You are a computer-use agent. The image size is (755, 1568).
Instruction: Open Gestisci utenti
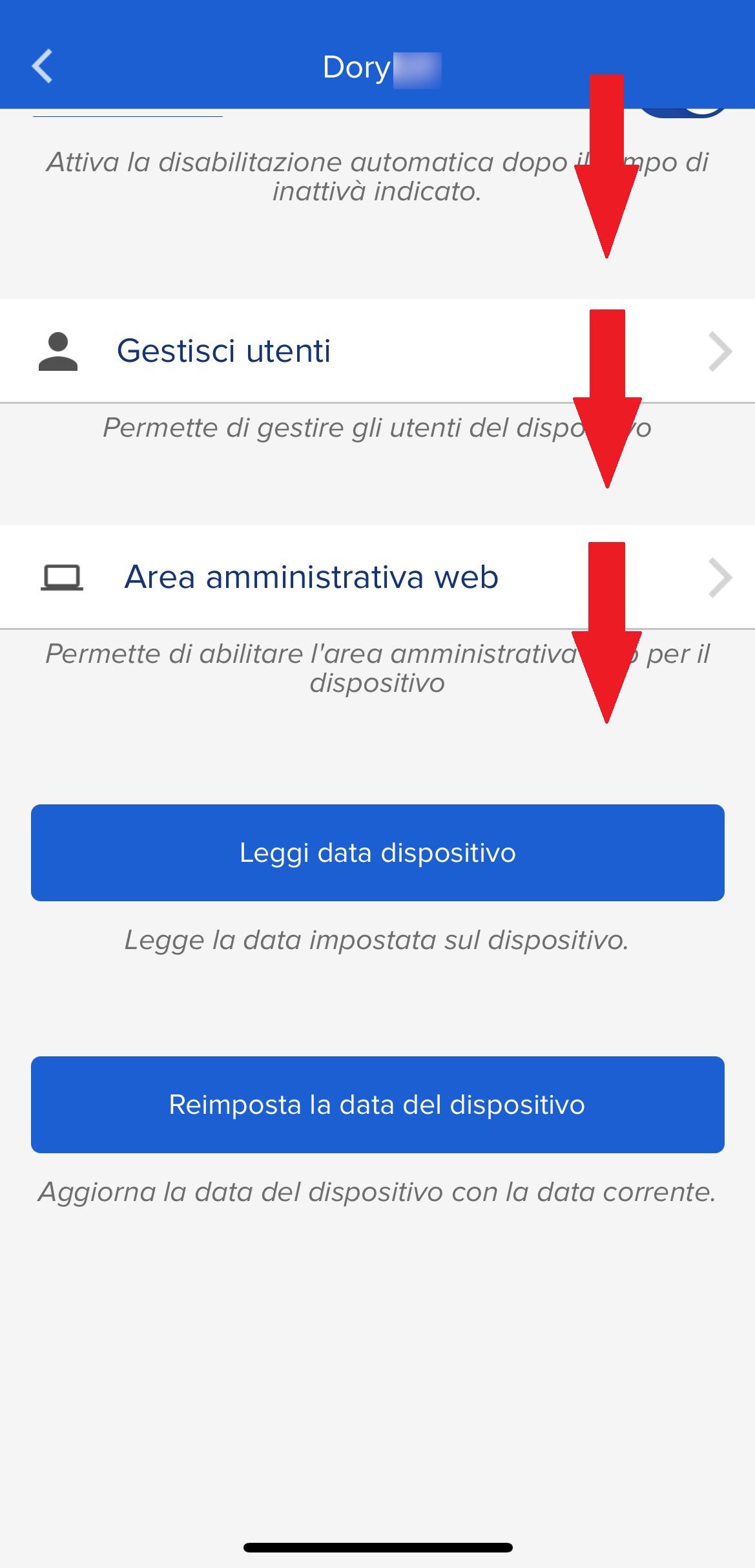click(377, 351)
